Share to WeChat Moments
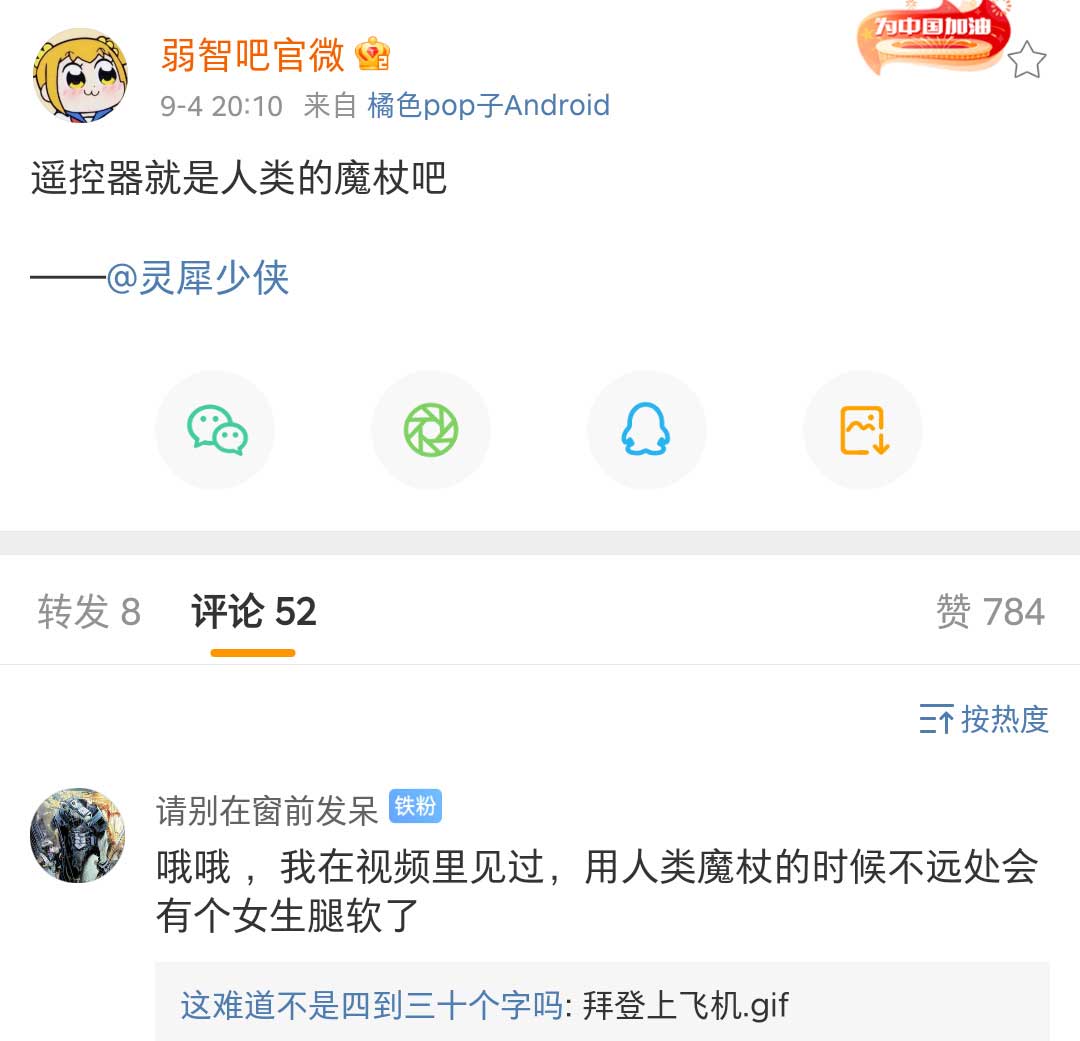This screenshot has height=1041, width=1080. point(431,430)
